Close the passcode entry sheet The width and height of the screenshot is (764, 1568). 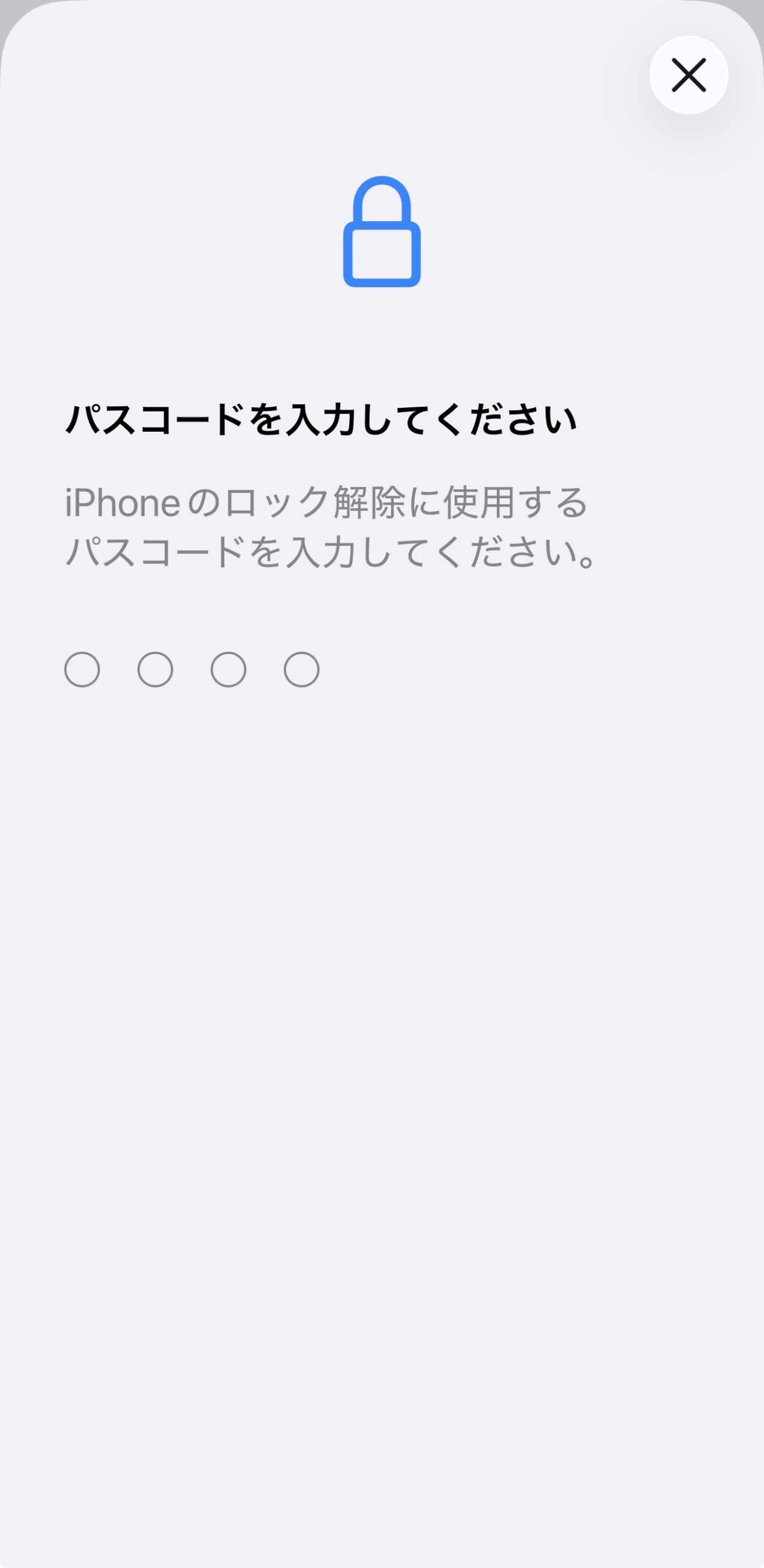click(x=689, y=75)
